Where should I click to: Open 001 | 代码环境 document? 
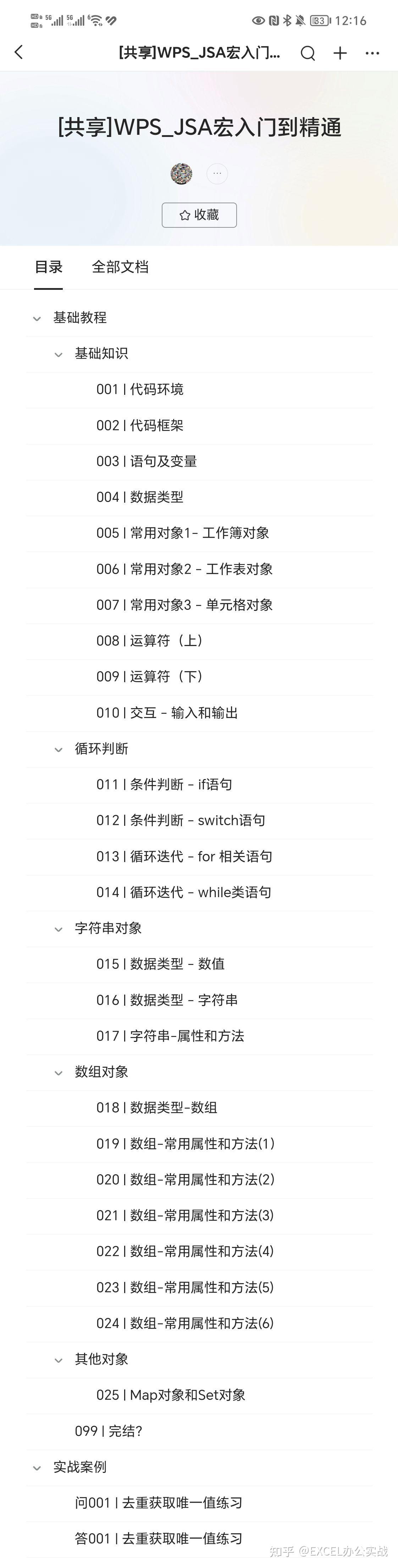140,390
